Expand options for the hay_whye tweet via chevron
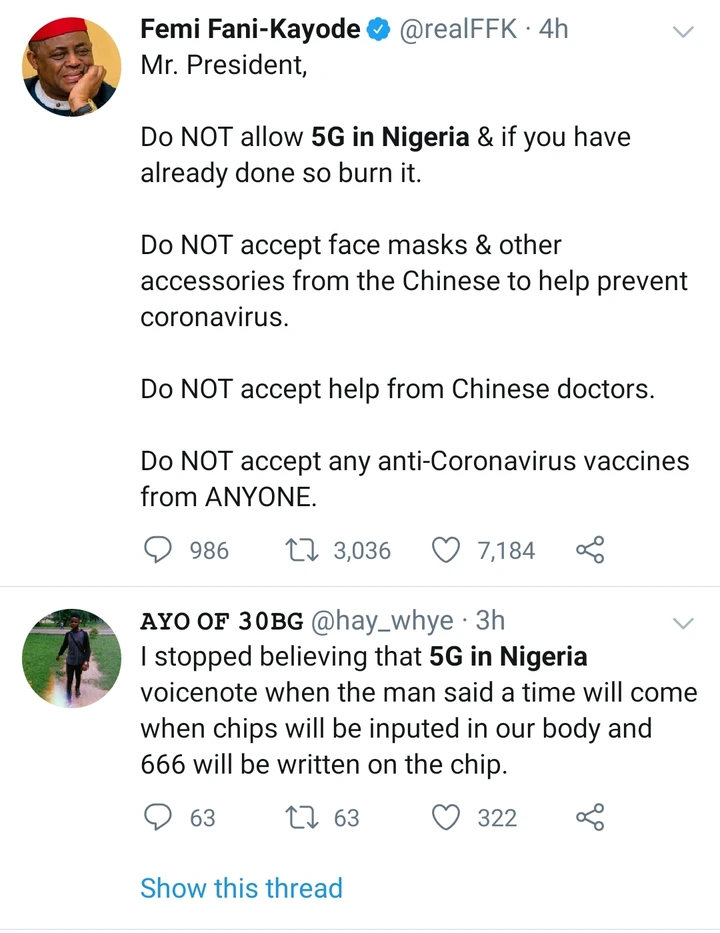 684,623
